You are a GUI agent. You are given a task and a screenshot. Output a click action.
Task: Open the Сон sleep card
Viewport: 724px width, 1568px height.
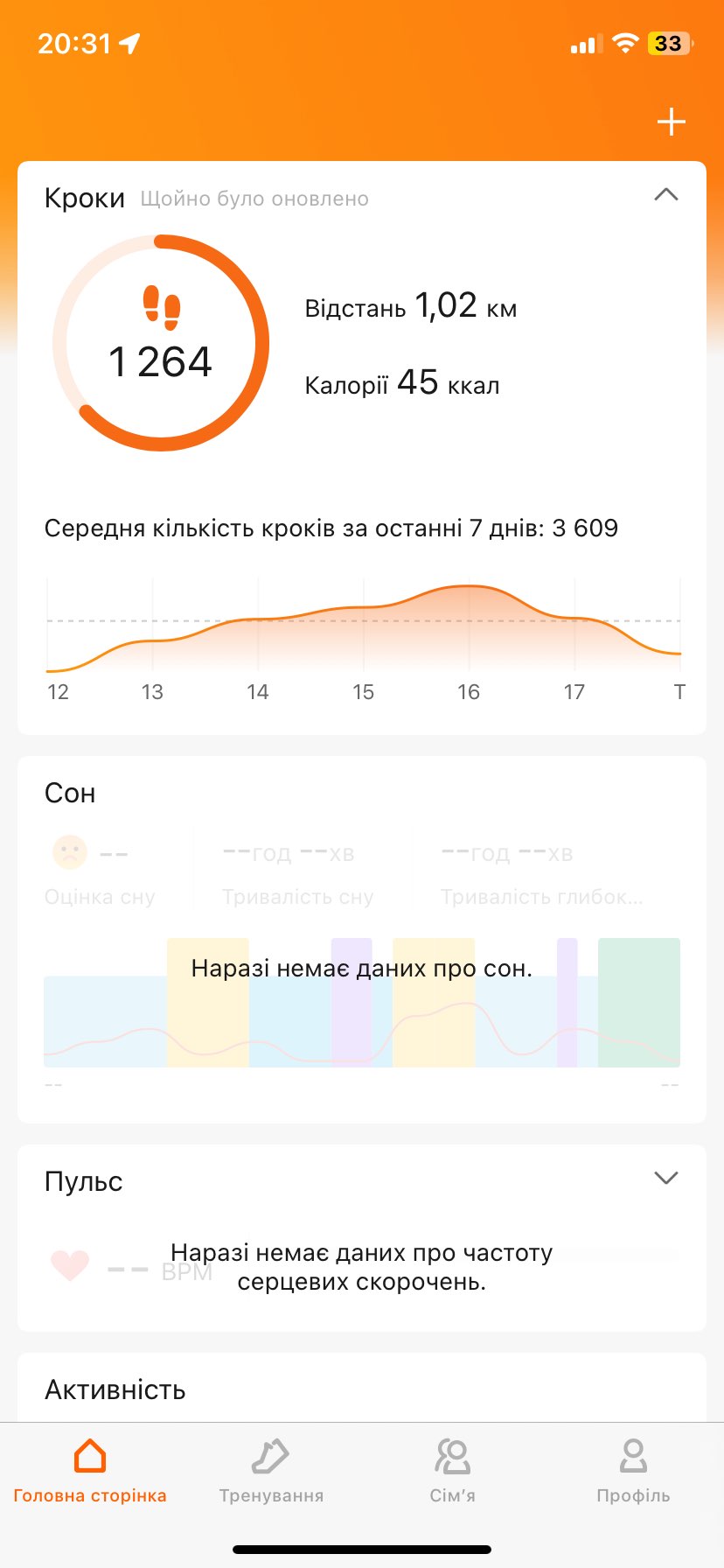70,794
